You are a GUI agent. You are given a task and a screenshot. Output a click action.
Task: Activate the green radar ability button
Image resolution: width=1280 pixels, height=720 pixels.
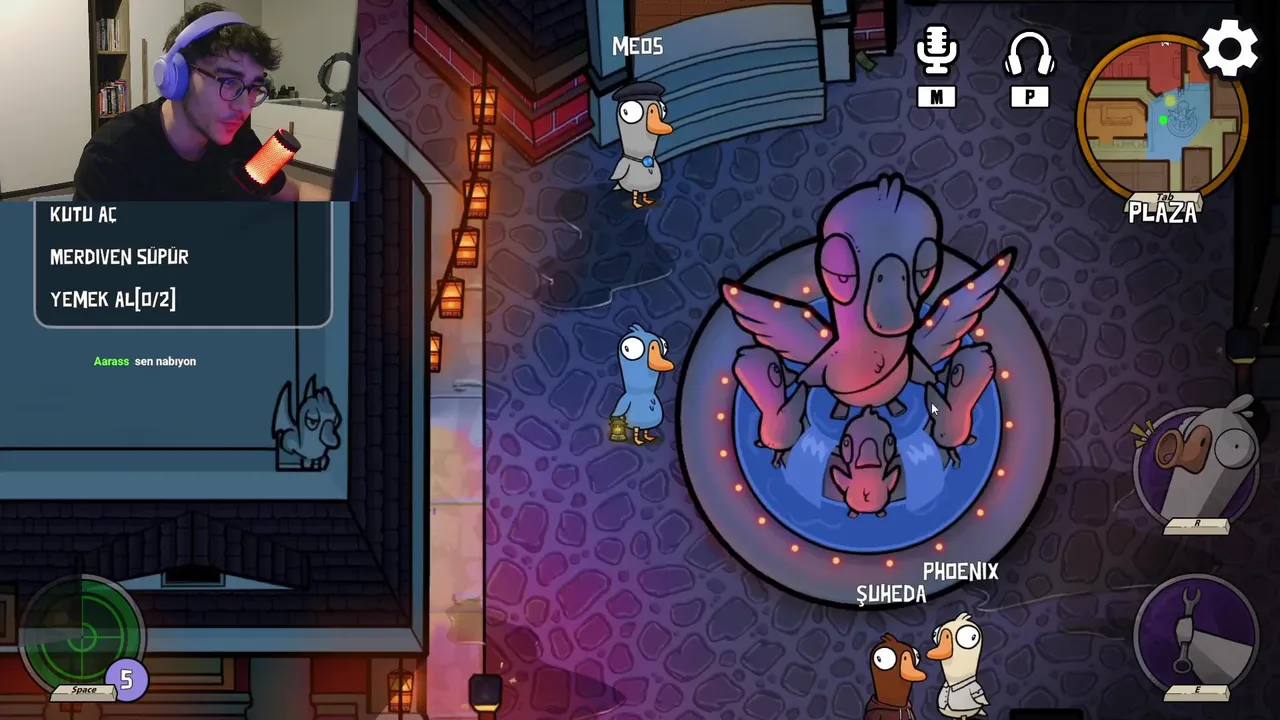(82, 634)
